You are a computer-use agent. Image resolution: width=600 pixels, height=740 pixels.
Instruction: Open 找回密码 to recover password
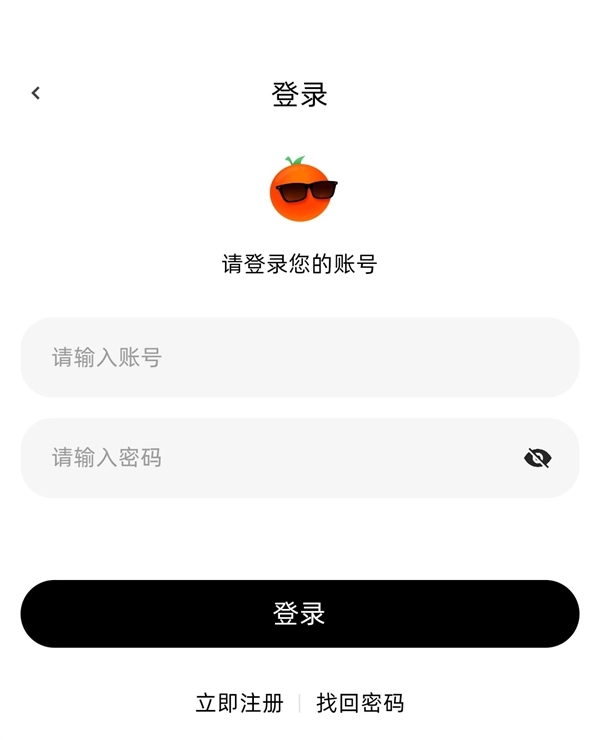pos(360,703)
